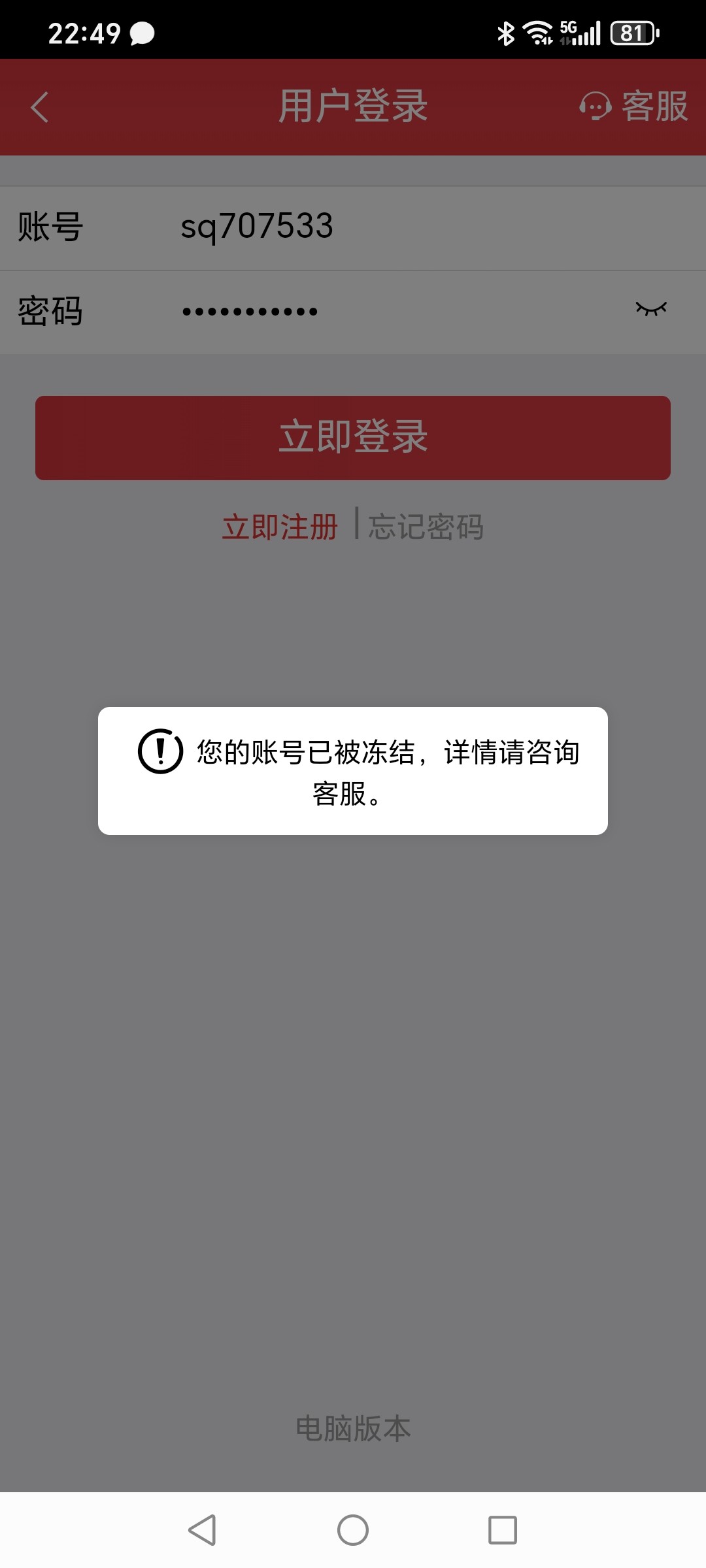Open the 忘记密码 forgot password link
706x1568 pixels.
426,527
